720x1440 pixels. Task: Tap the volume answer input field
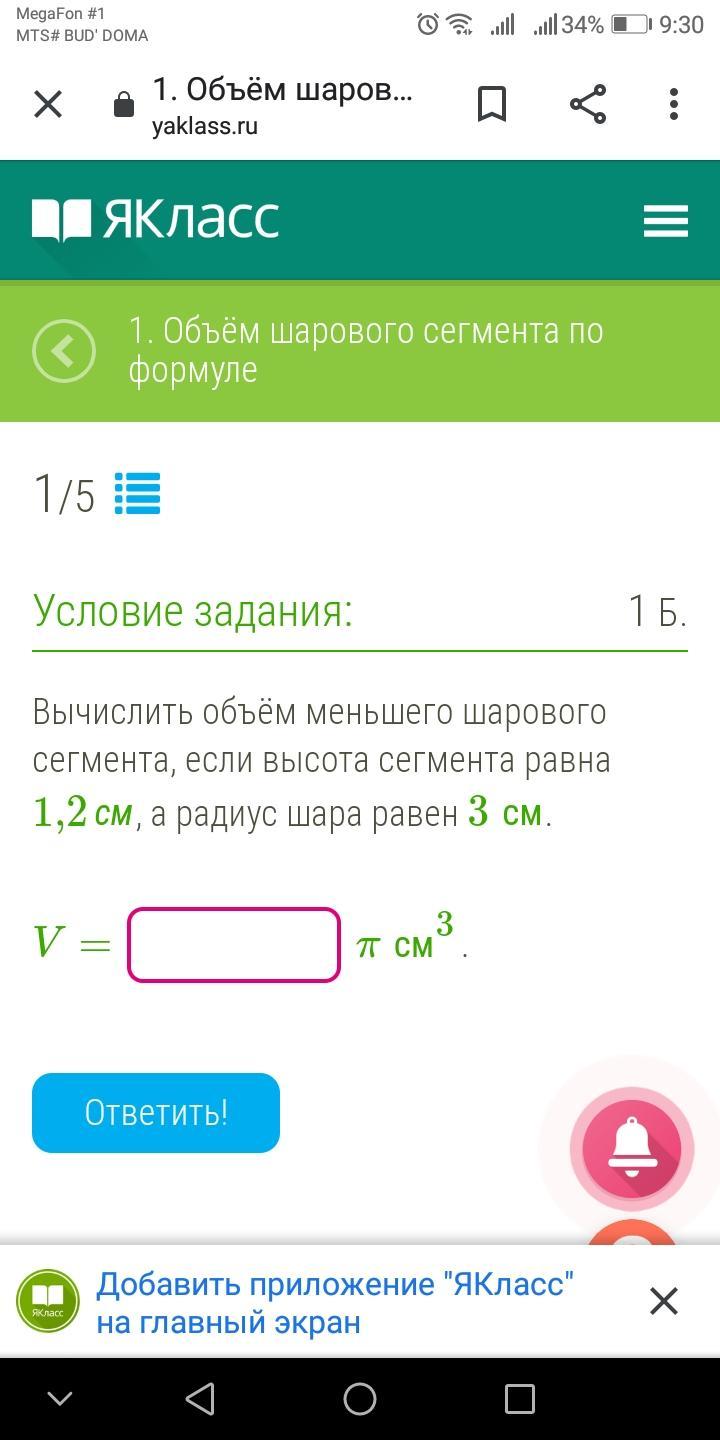click(x=234, y=945)
